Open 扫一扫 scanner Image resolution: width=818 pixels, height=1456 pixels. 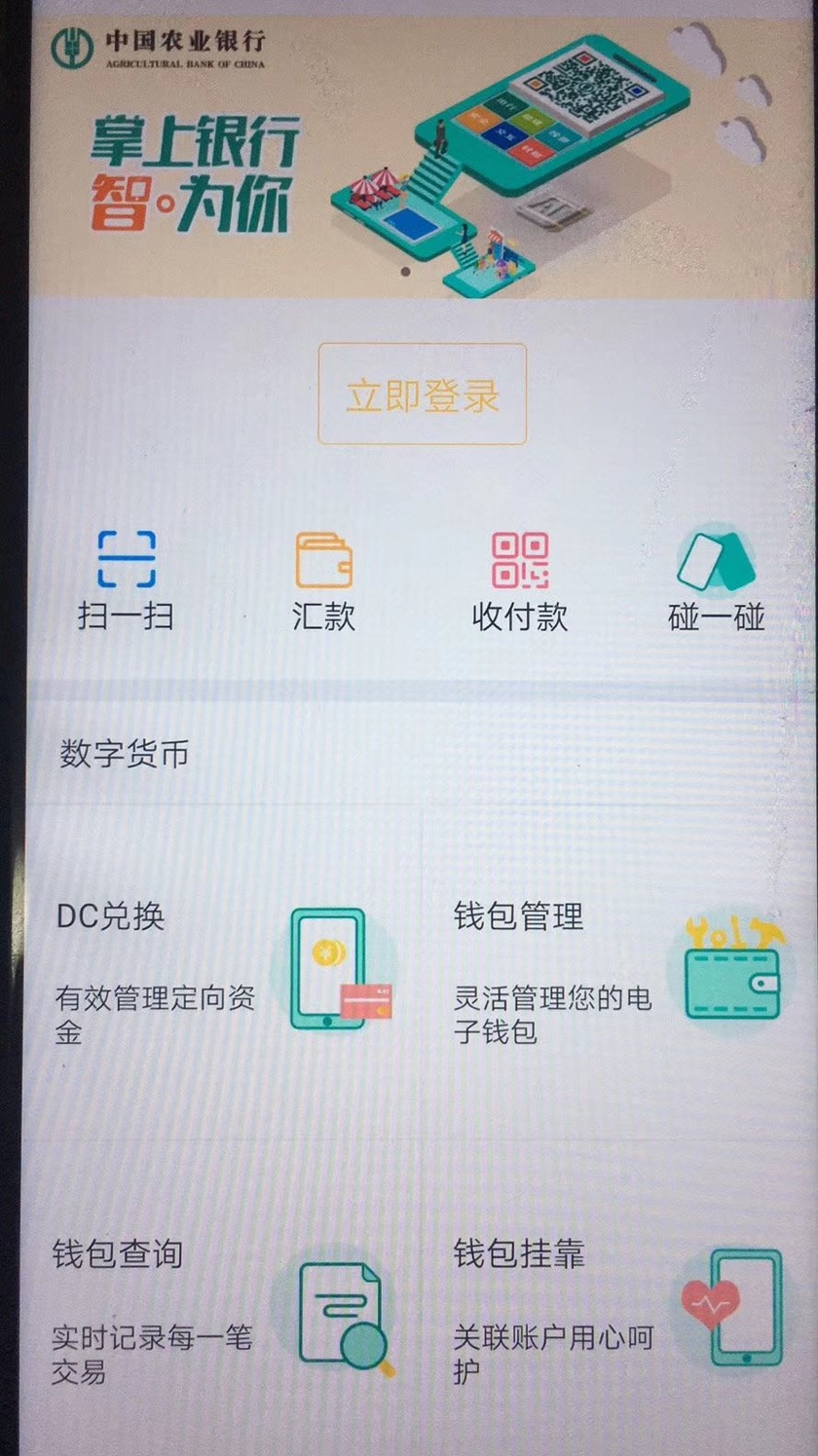tap(126, 580)
